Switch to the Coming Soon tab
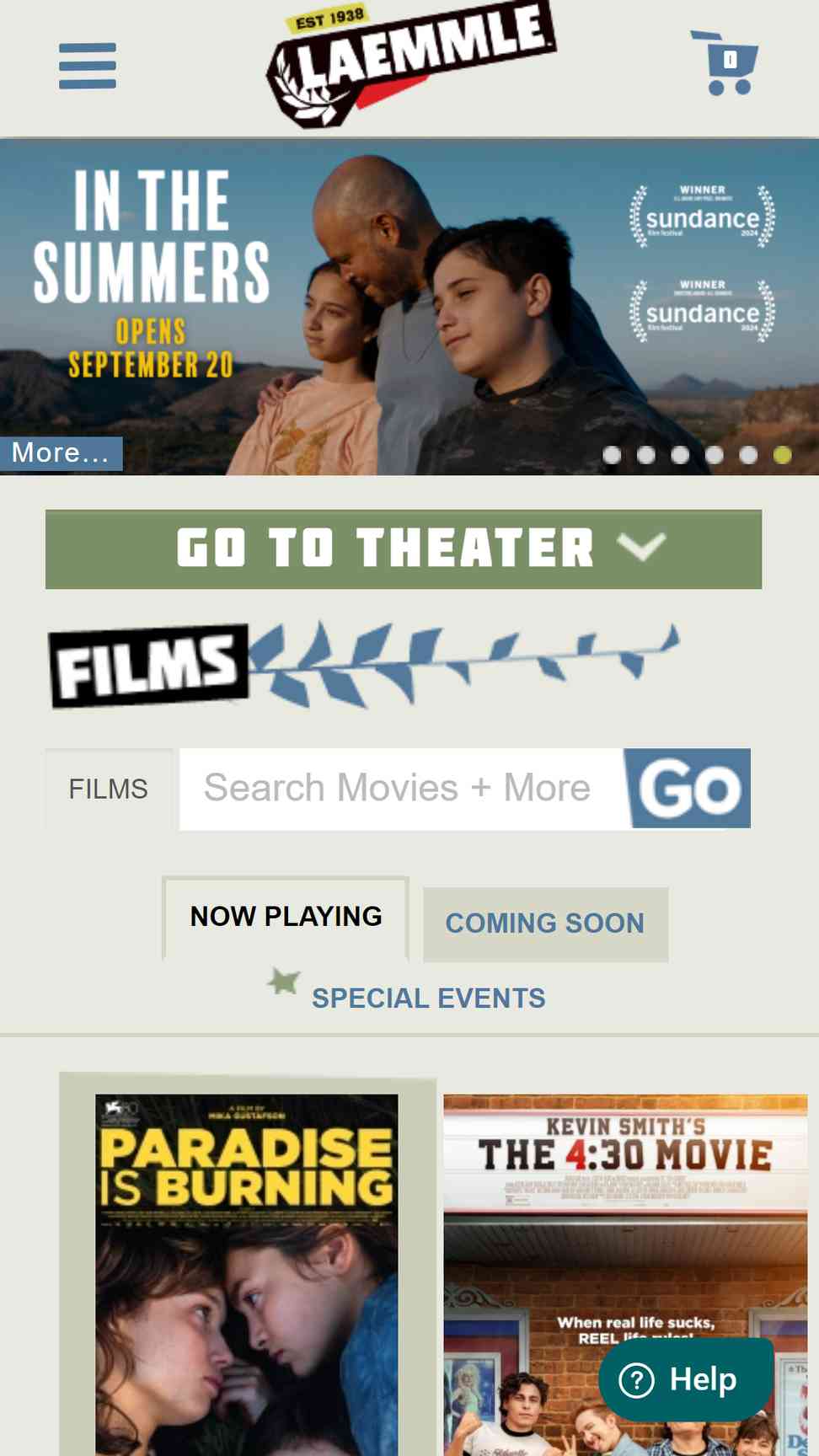The height and width of the screenshot is (1456, 819). [x=545, y=923]
